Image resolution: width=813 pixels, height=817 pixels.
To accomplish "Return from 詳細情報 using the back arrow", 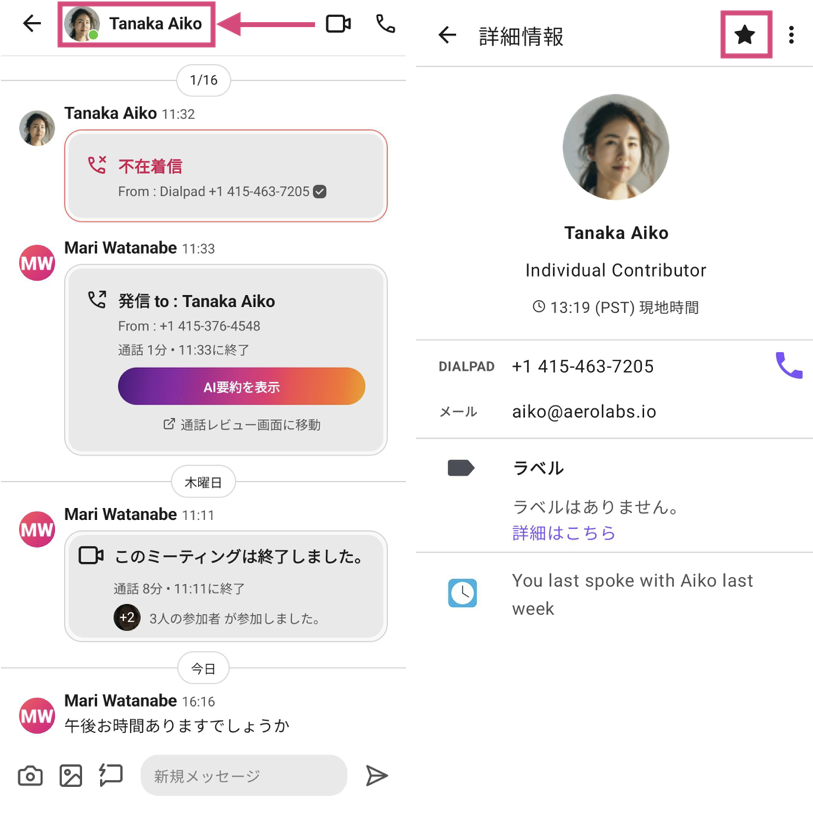I will (x=446, y=34).
